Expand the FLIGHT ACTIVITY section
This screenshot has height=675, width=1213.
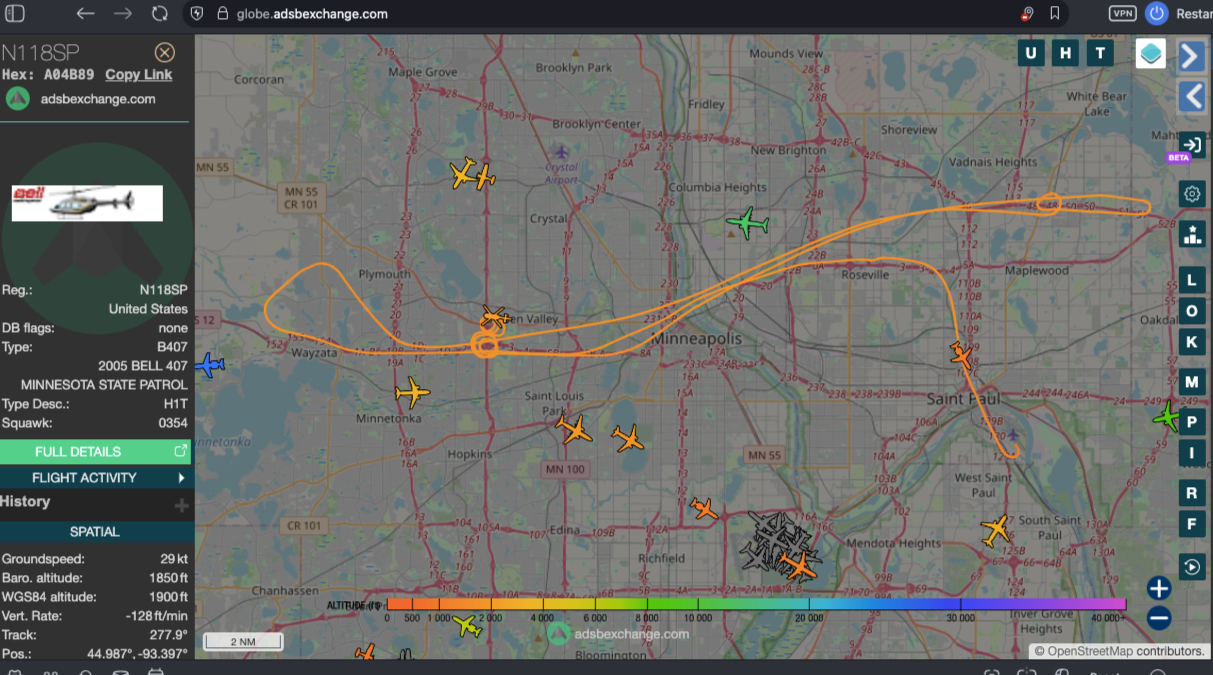[95, 477]
